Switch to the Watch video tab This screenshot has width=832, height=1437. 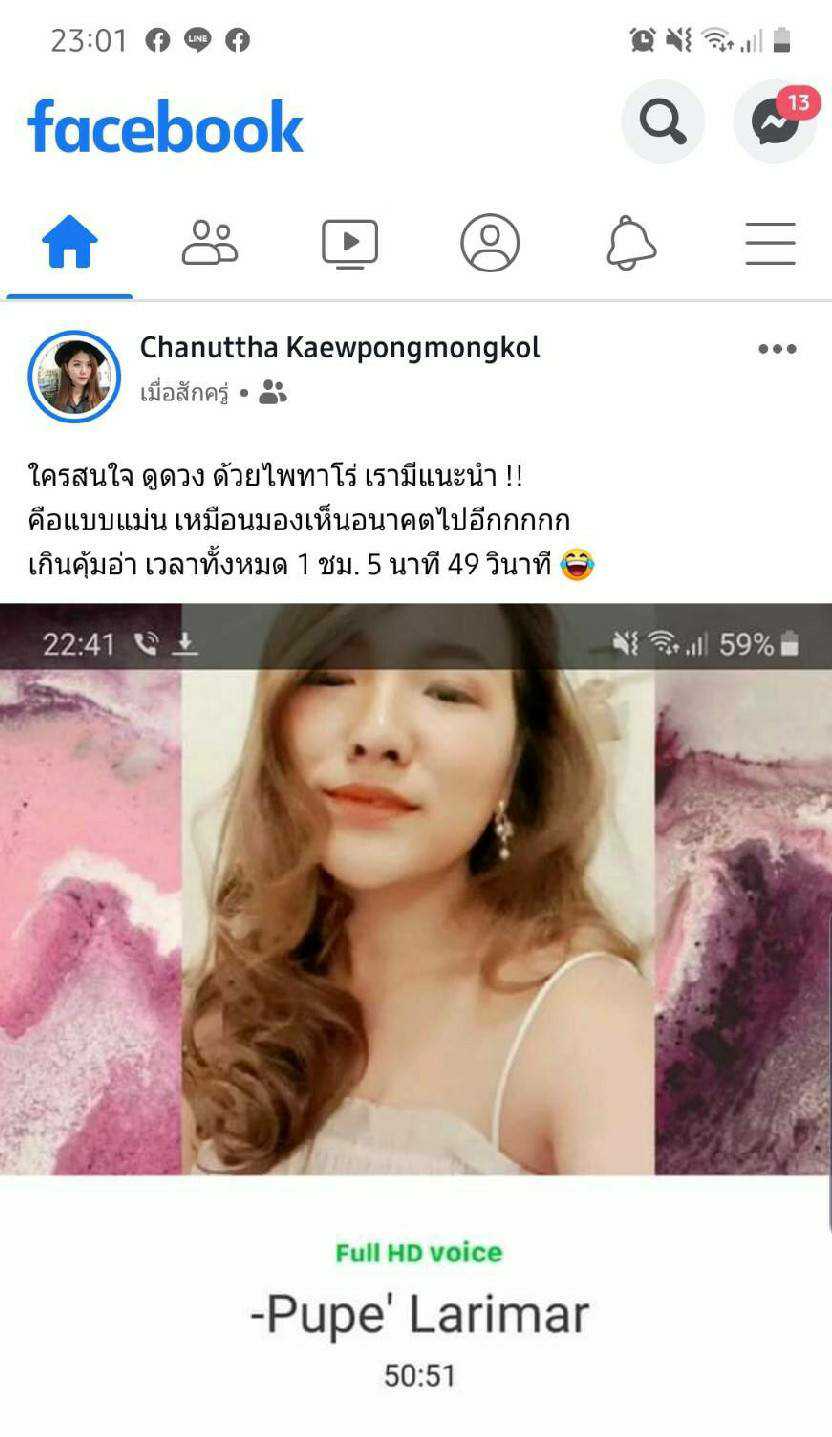pos(350,243)
